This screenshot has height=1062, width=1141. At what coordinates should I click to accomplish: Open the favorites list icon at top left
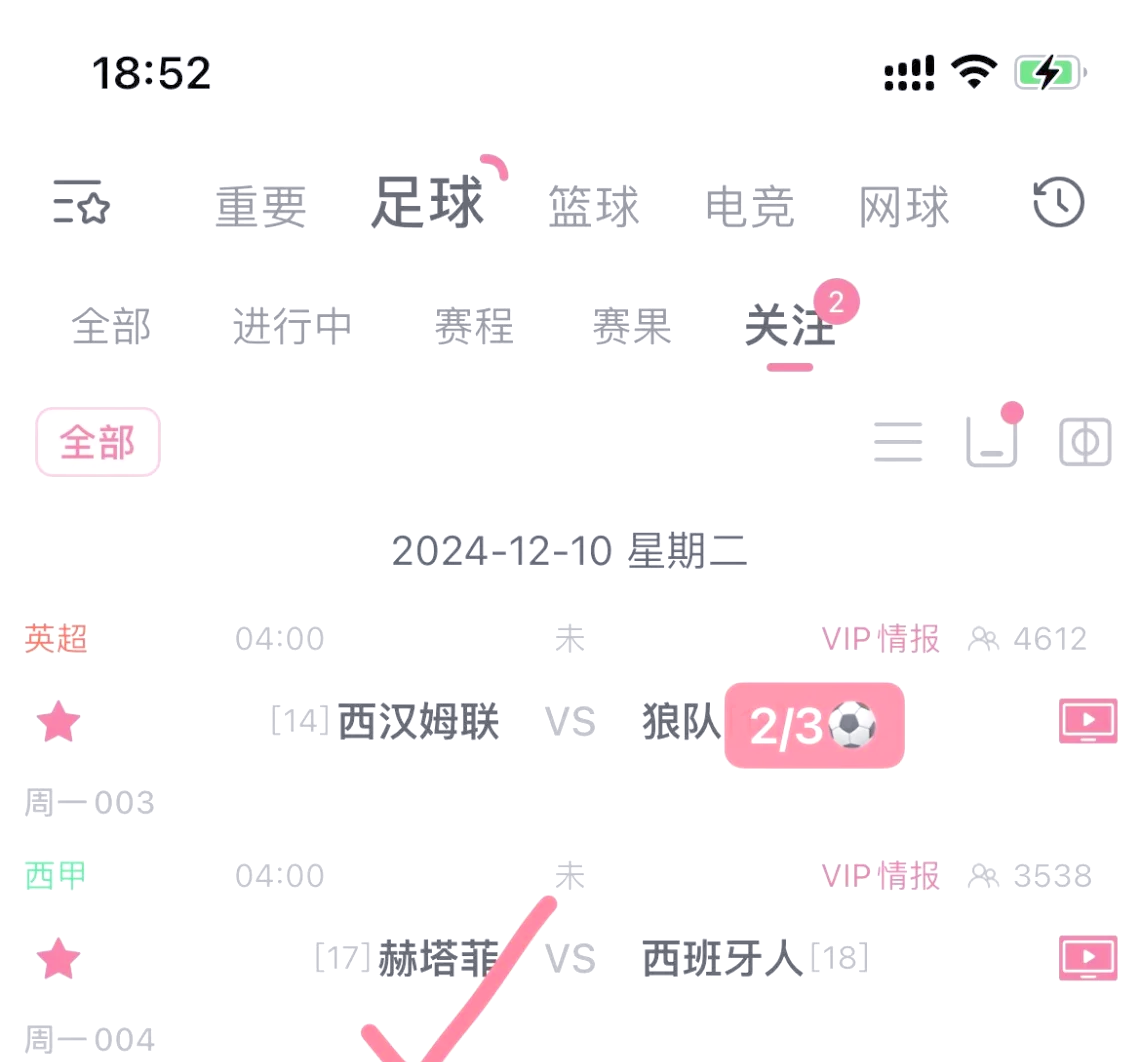coord(81,203)
